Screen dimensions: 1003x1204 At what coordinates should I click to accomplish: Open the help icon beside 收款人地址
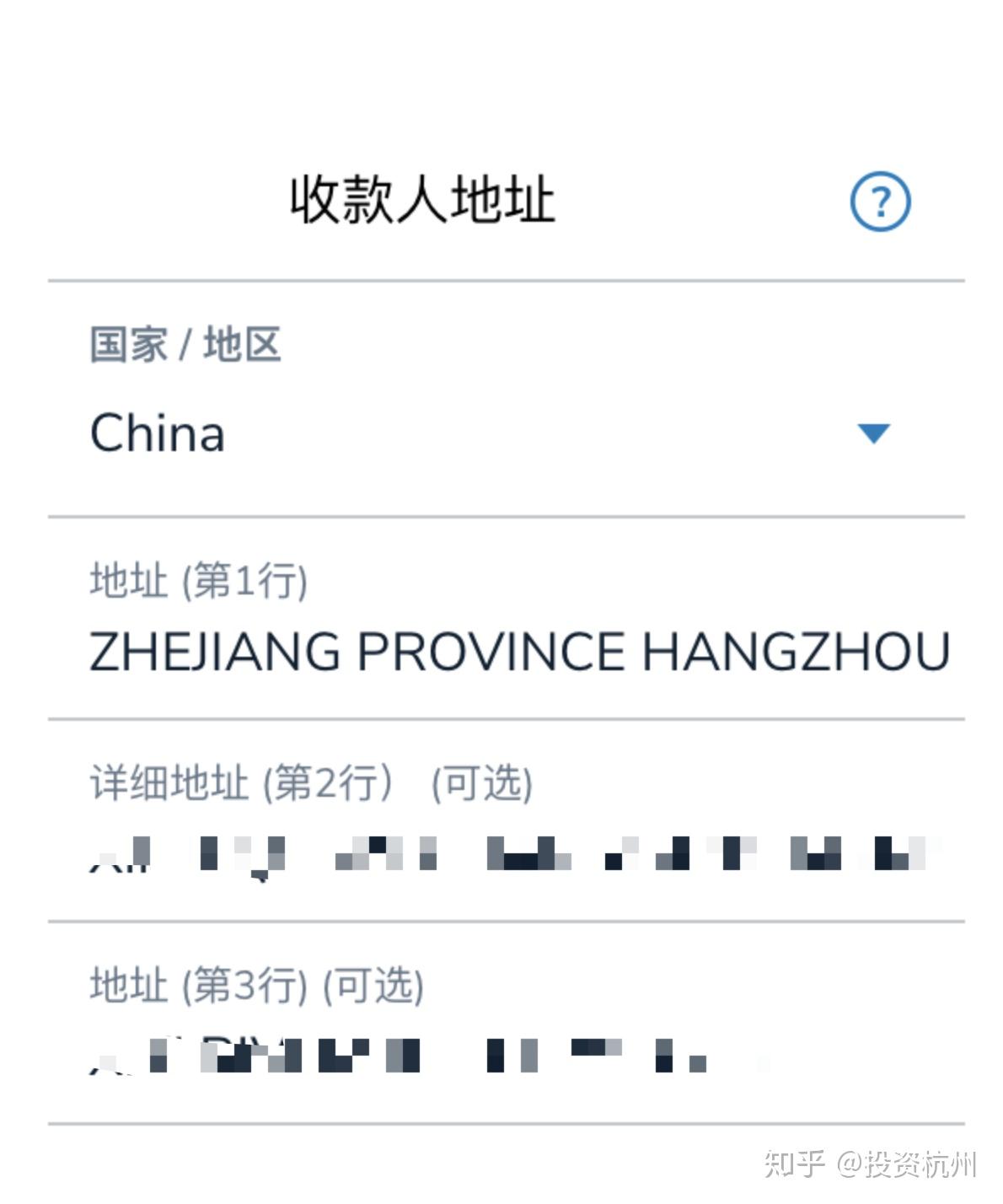click(x=879, y=202)
